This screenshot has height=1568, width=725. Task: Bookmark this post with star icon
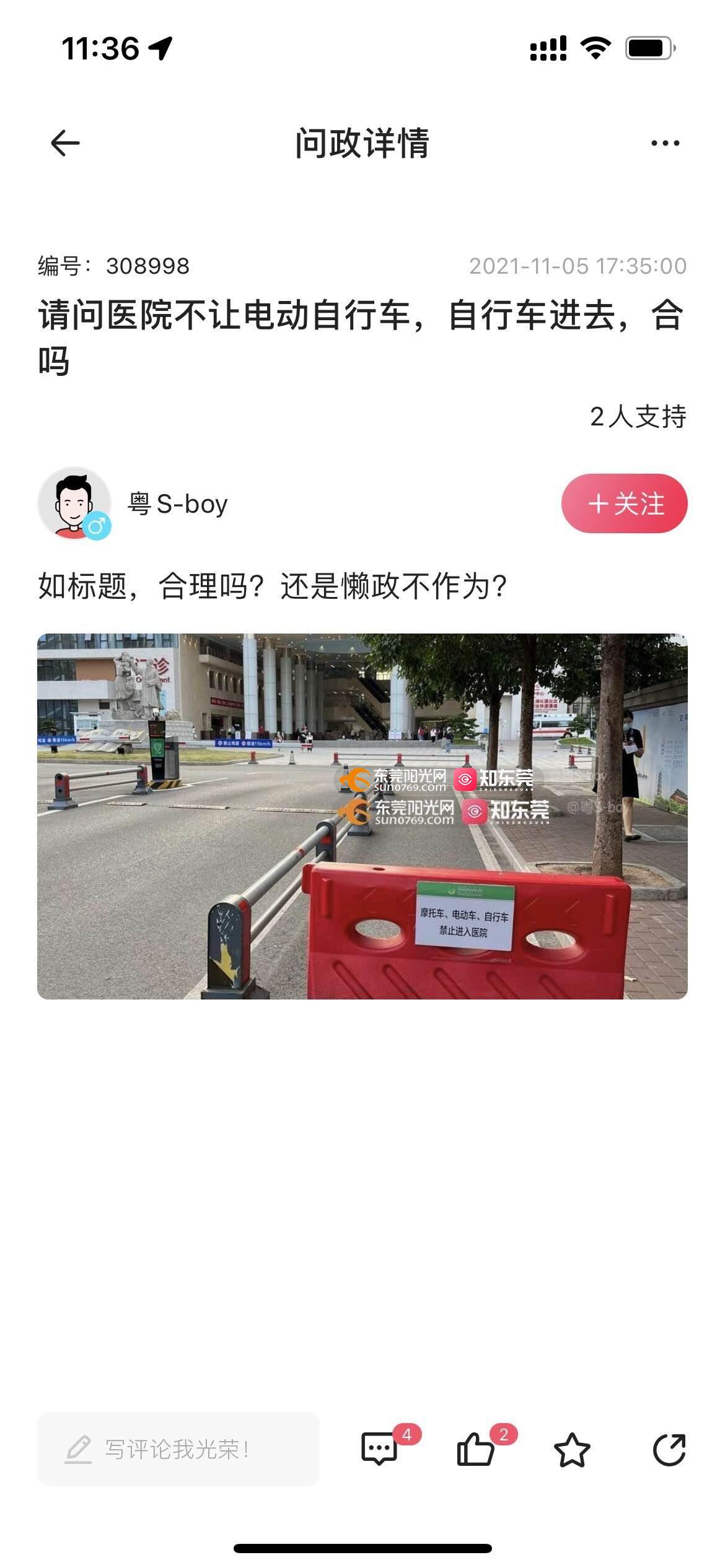571,1450
